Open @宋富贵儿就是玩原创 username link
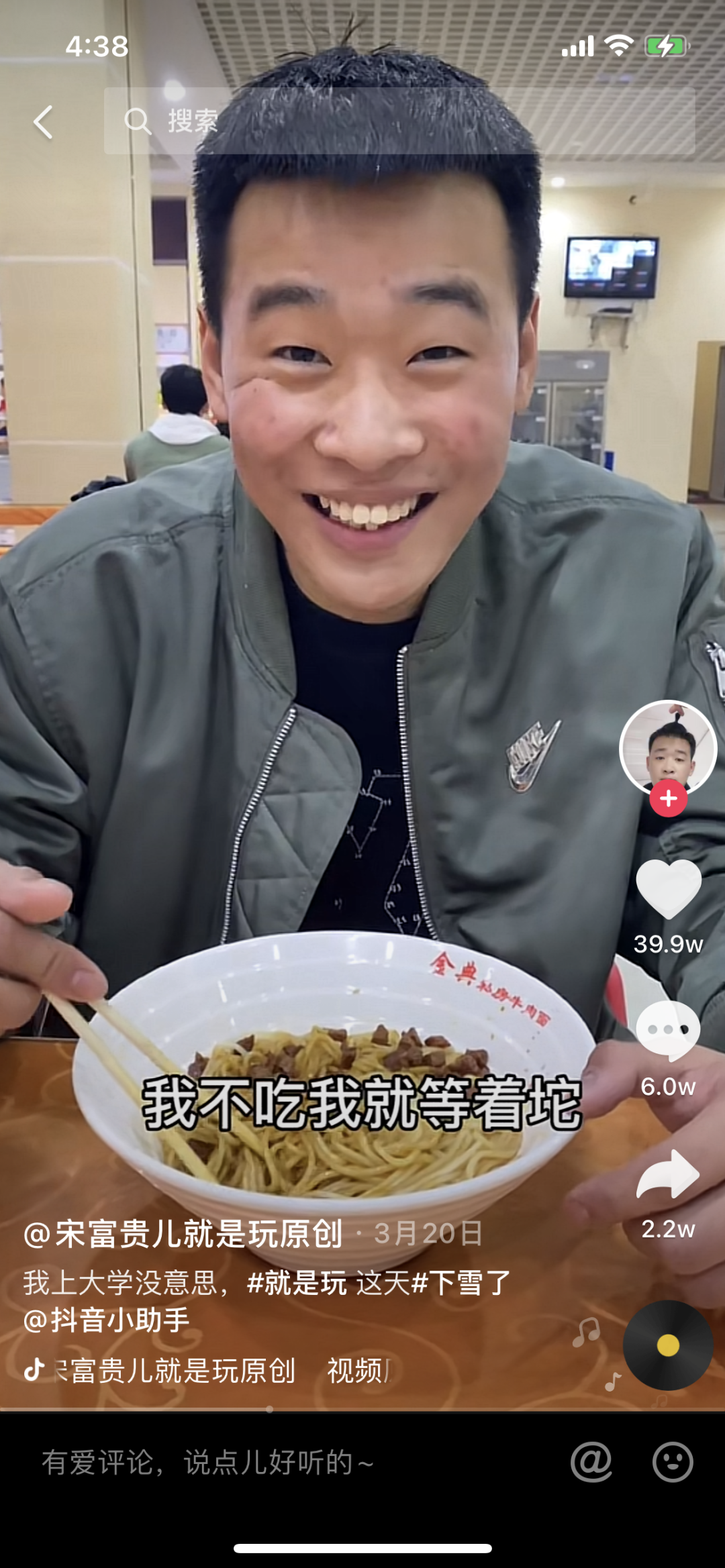Image resolution: width=725 pixels, height=1568 pixels. tap(183, 1234)
